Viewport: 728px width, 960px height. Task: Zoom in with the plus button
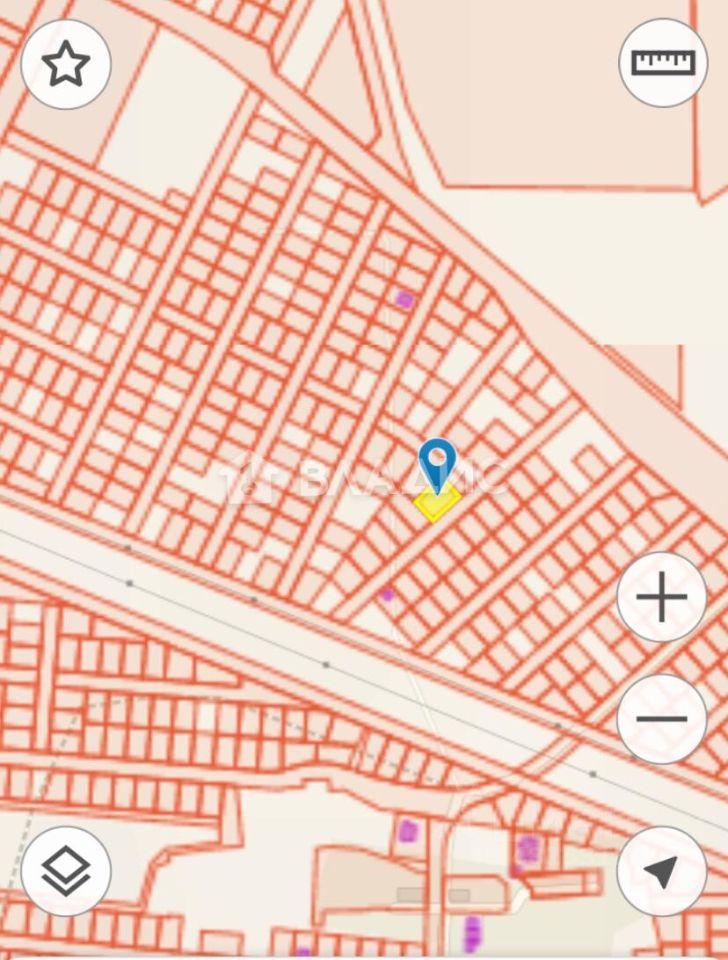[662, 598]
